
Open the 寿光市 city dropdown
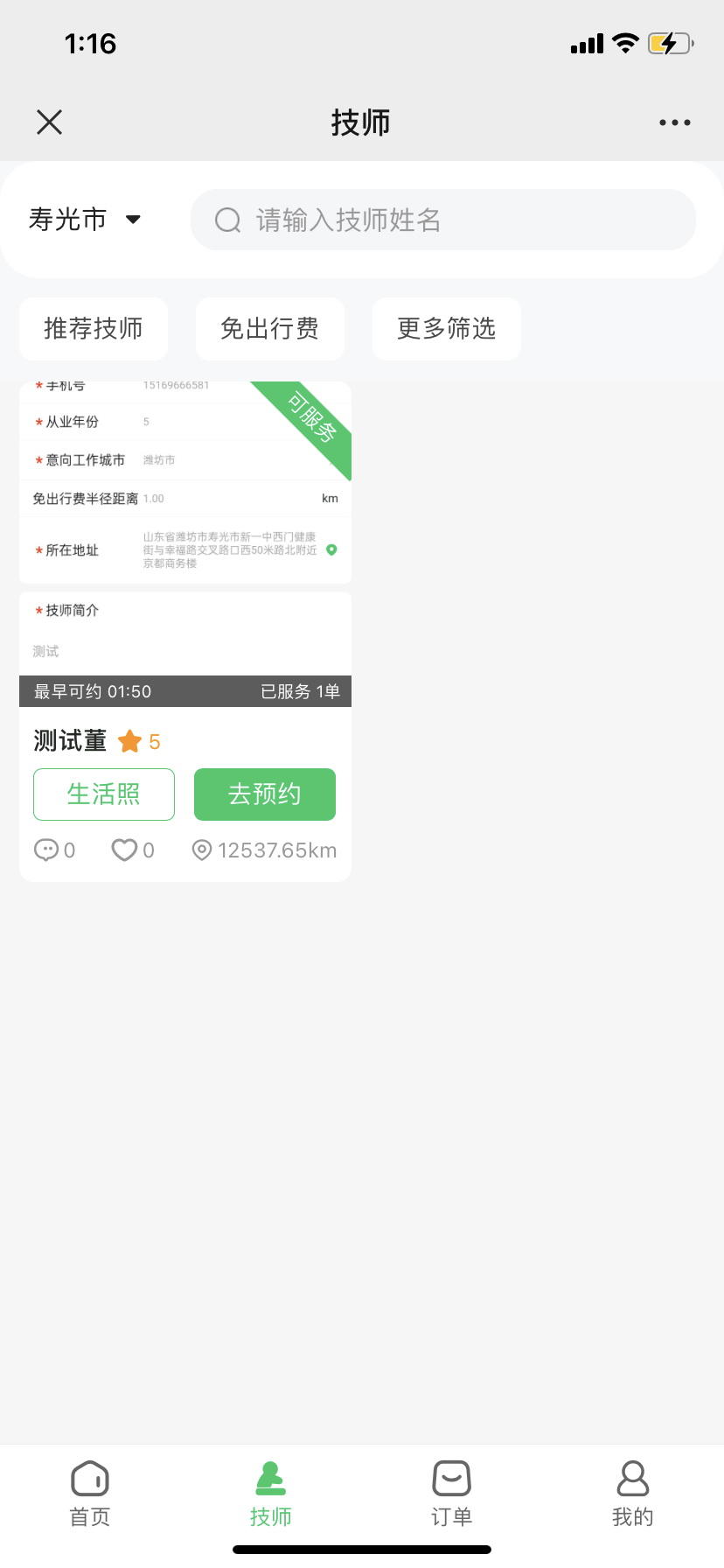point(85,219)
